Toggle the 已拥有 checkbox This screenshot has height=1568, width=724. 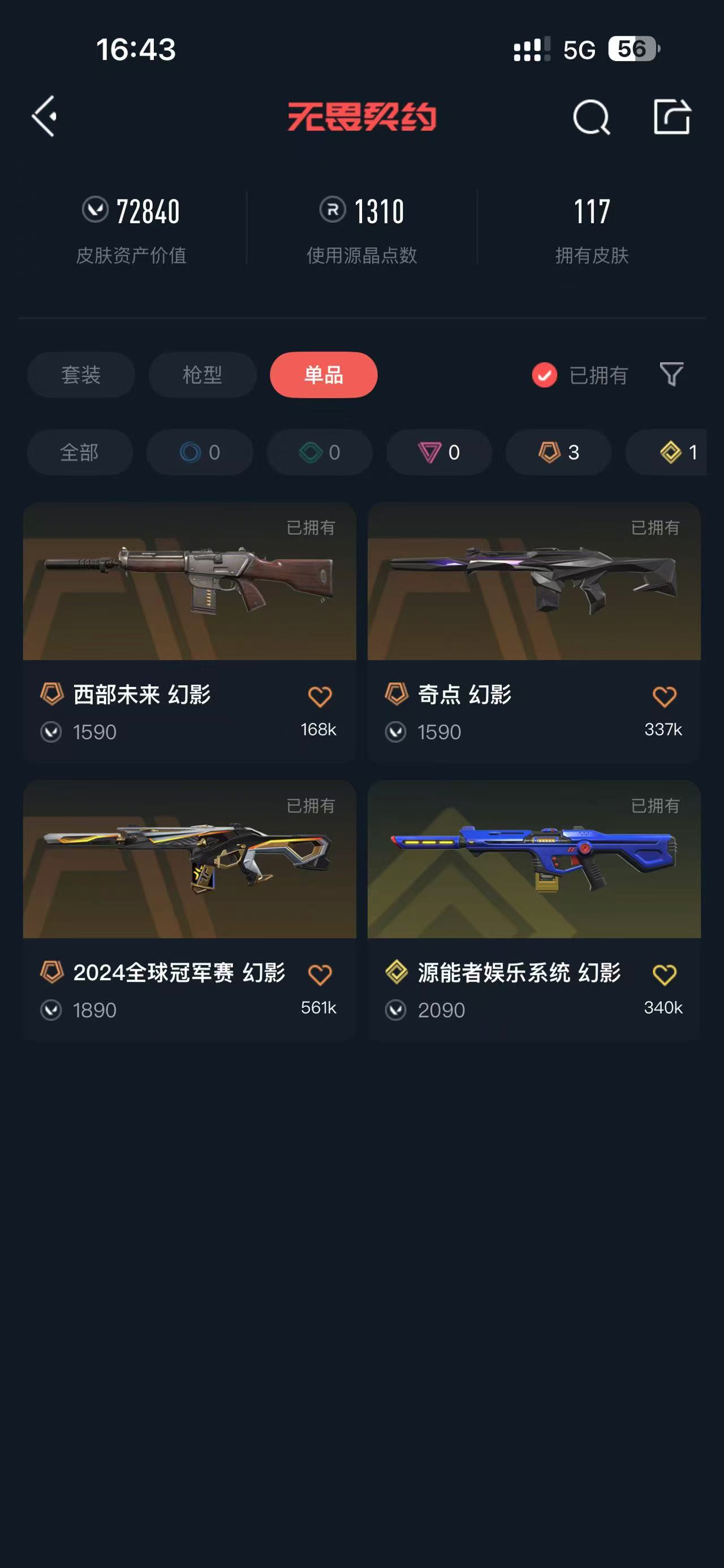[x=544, y=375]
